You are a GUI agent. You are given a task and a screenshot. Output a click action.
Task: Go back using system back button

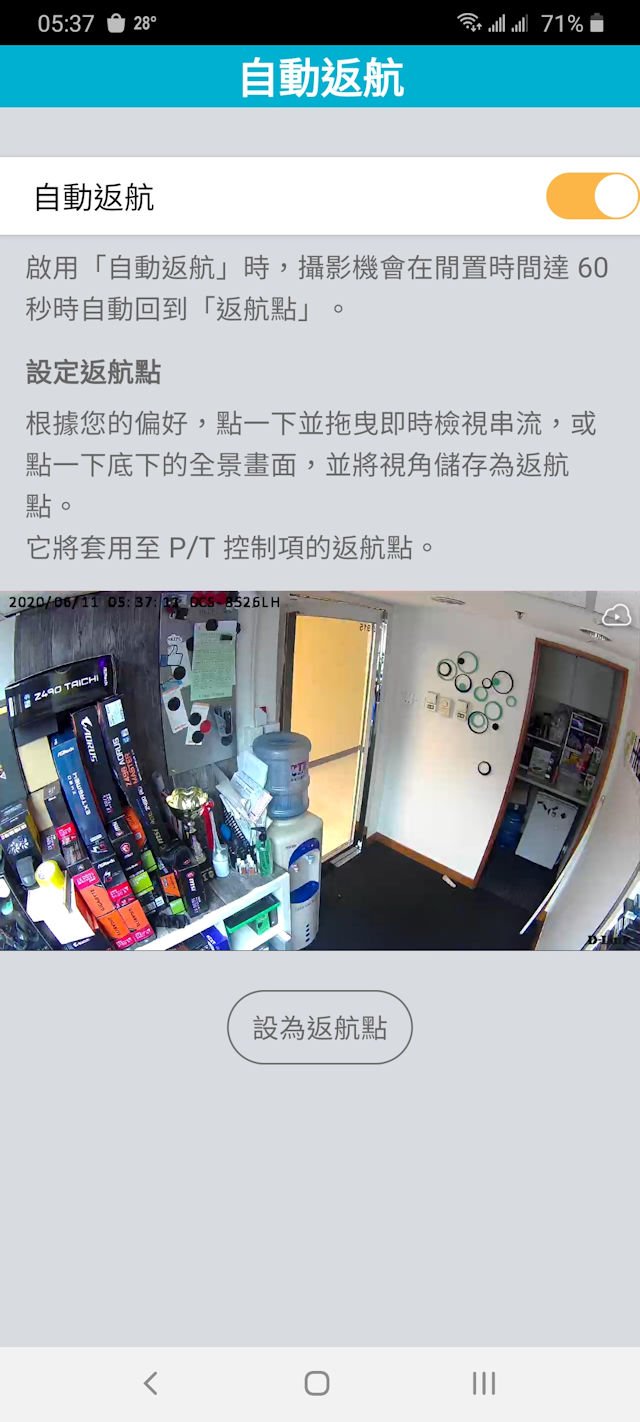[150, 1383]
